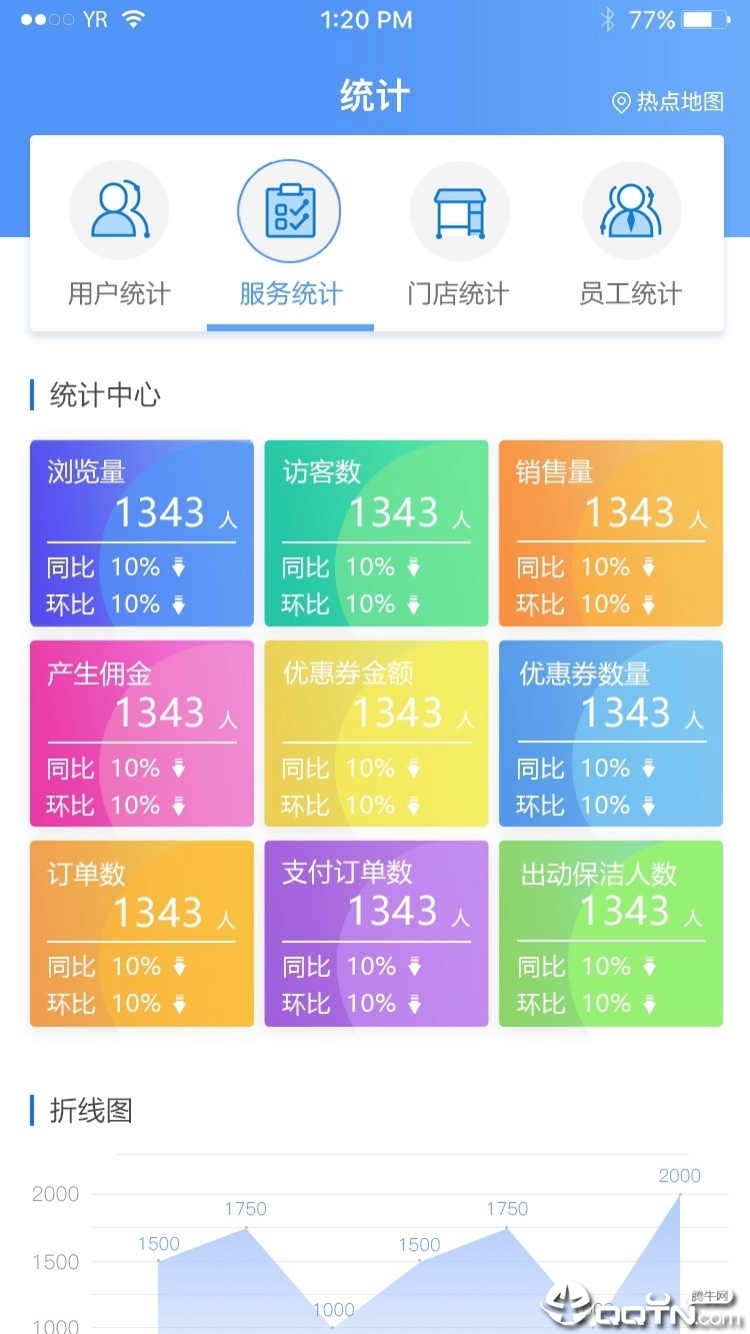Screen dimensions: 750x1334
Task: Switch to the 服务统计 tab
Action: [289, 294]
